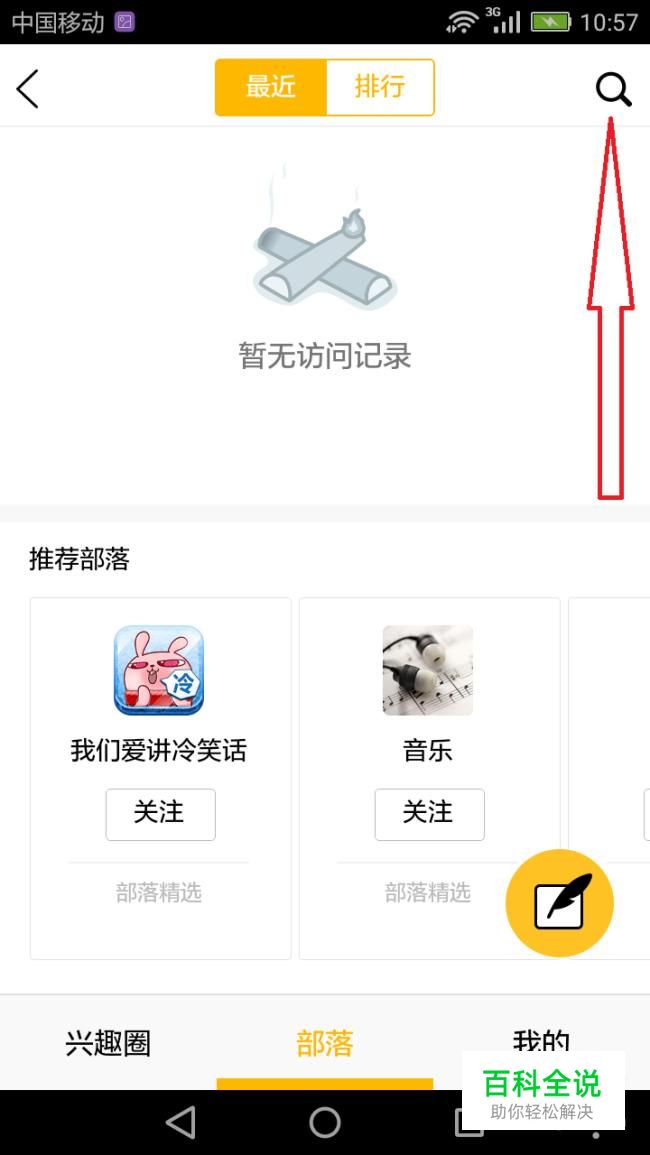Image resolution: width=650 pixels, height=1155 pixels.
Task: Follow the 音乐 tribe with 关注
Action: coord(429,814)
